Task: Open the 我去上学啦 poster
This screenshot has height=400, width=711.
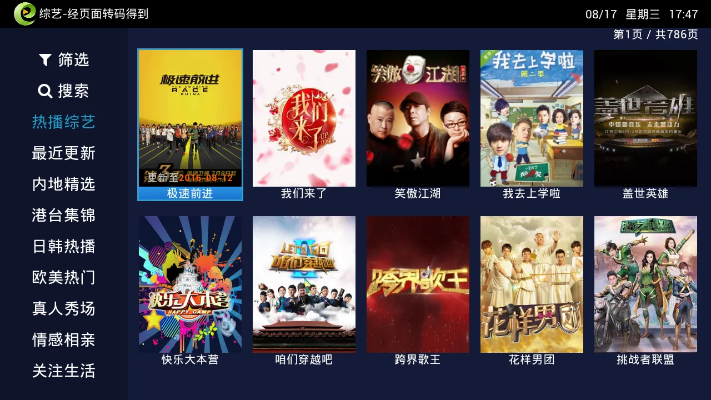Action: [531, 118]
